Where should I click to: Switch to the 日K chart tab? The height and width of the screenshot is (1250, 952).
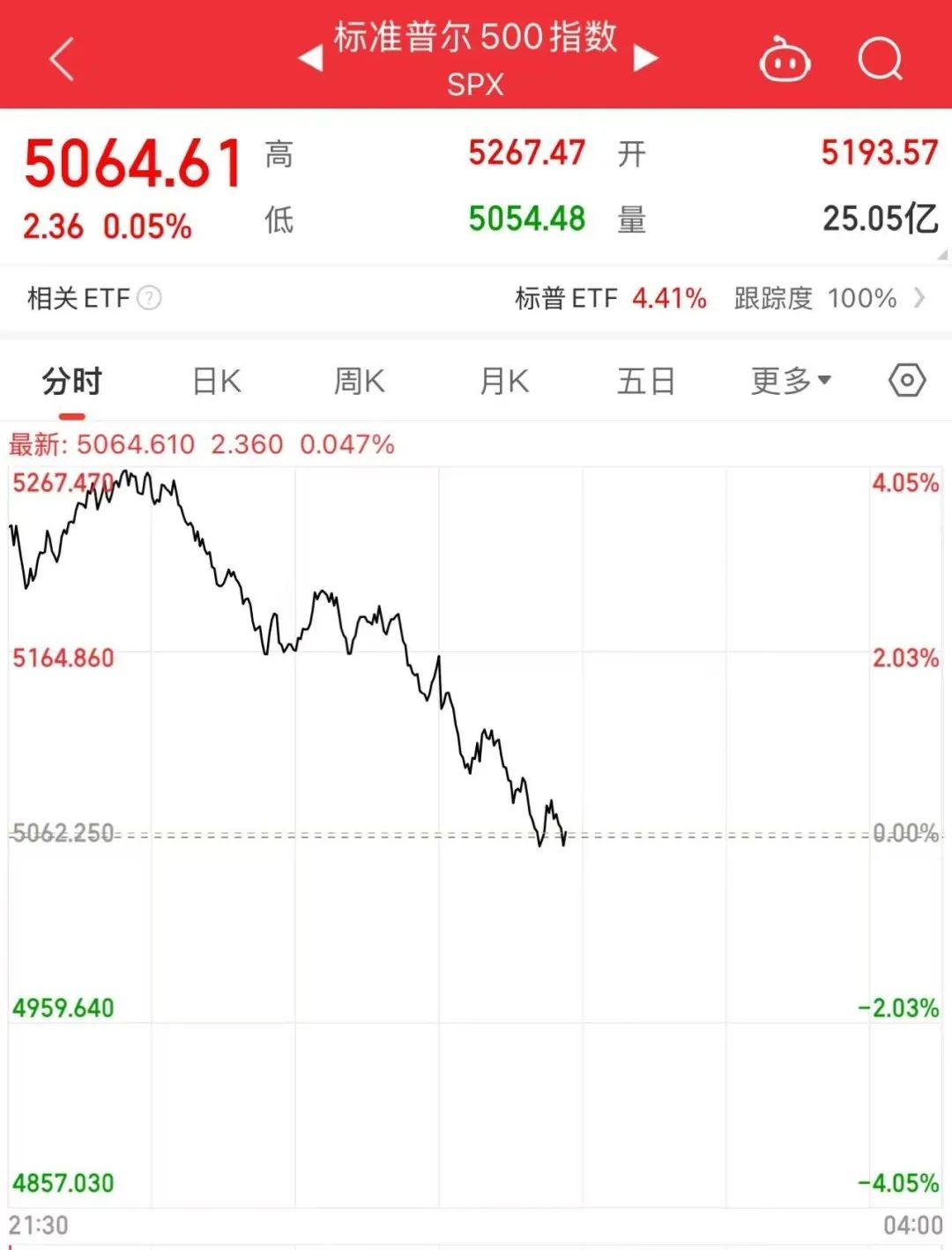(x=217, y=382)
